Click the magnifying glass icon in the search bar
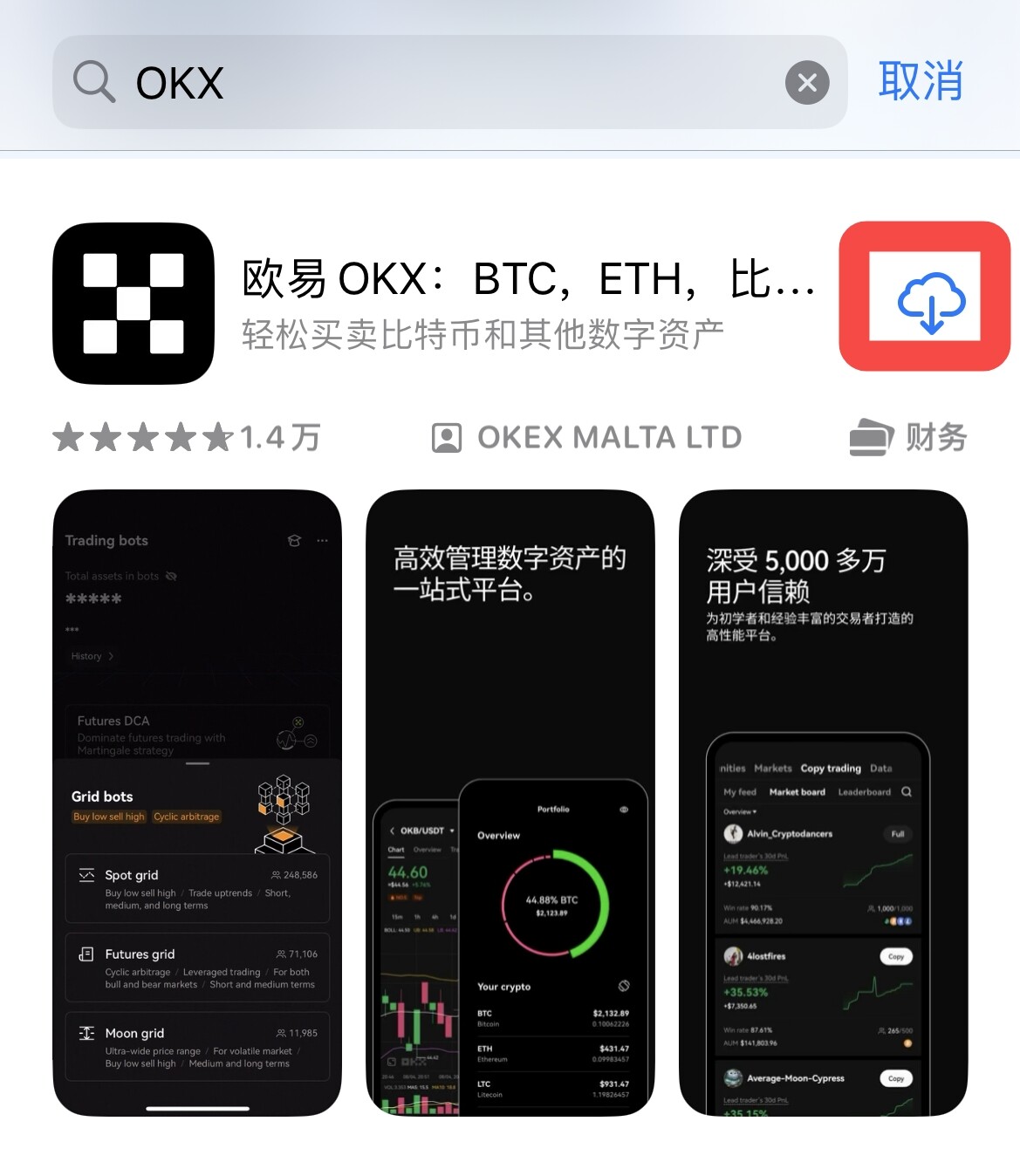 [x=94, y=81]
